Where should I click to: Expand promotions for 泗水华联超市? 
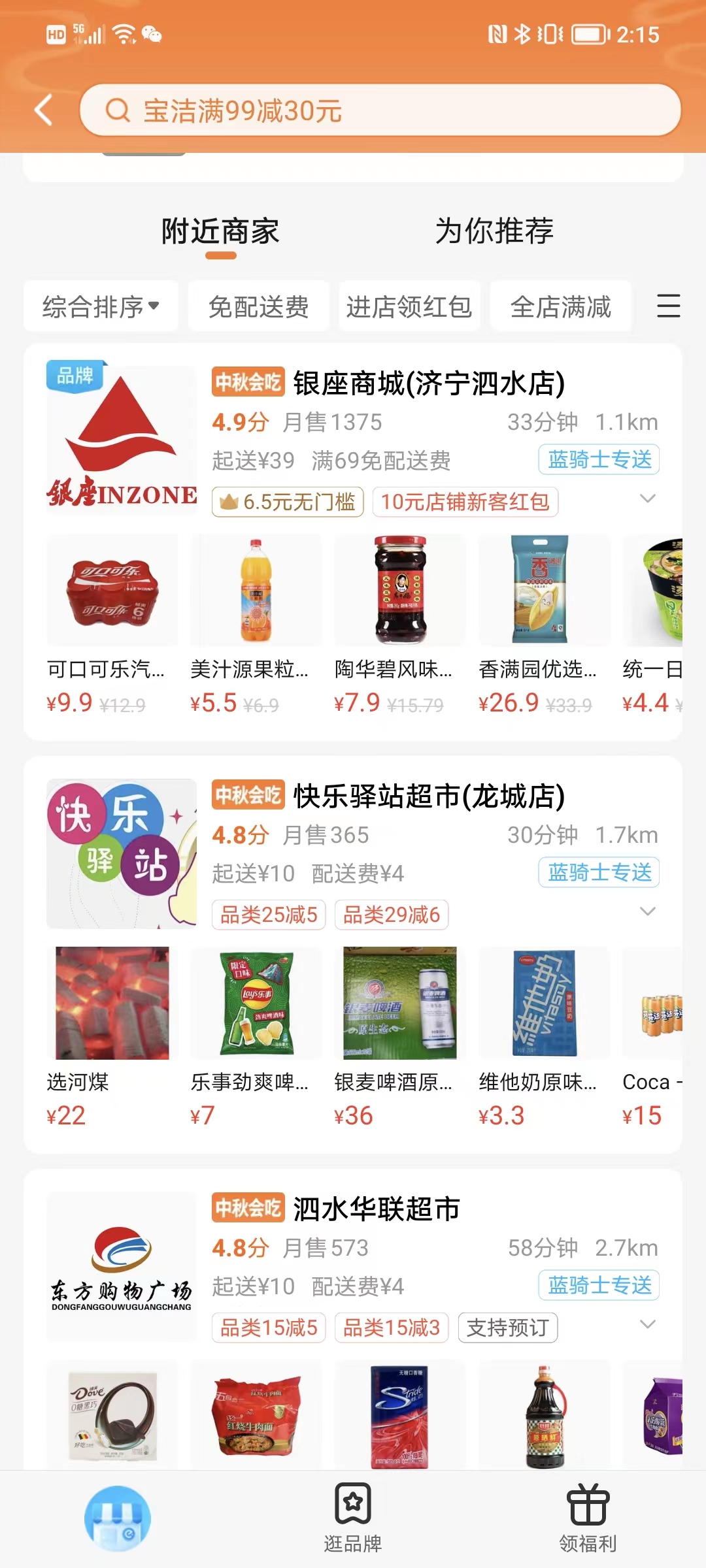click(647, 1325)
